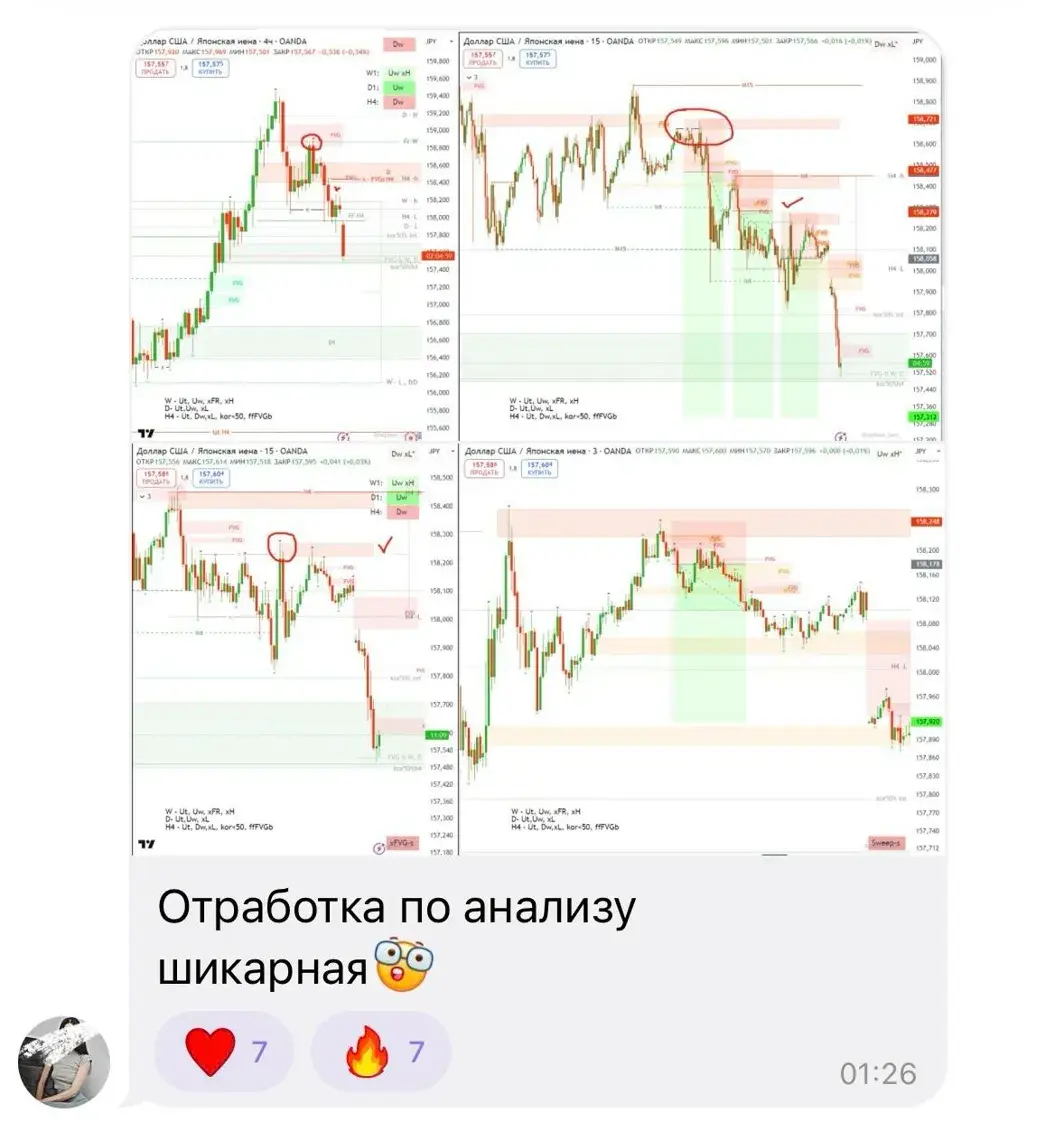
Task: Toggle the green Uw badge next to D1
Action: (398, 87)
